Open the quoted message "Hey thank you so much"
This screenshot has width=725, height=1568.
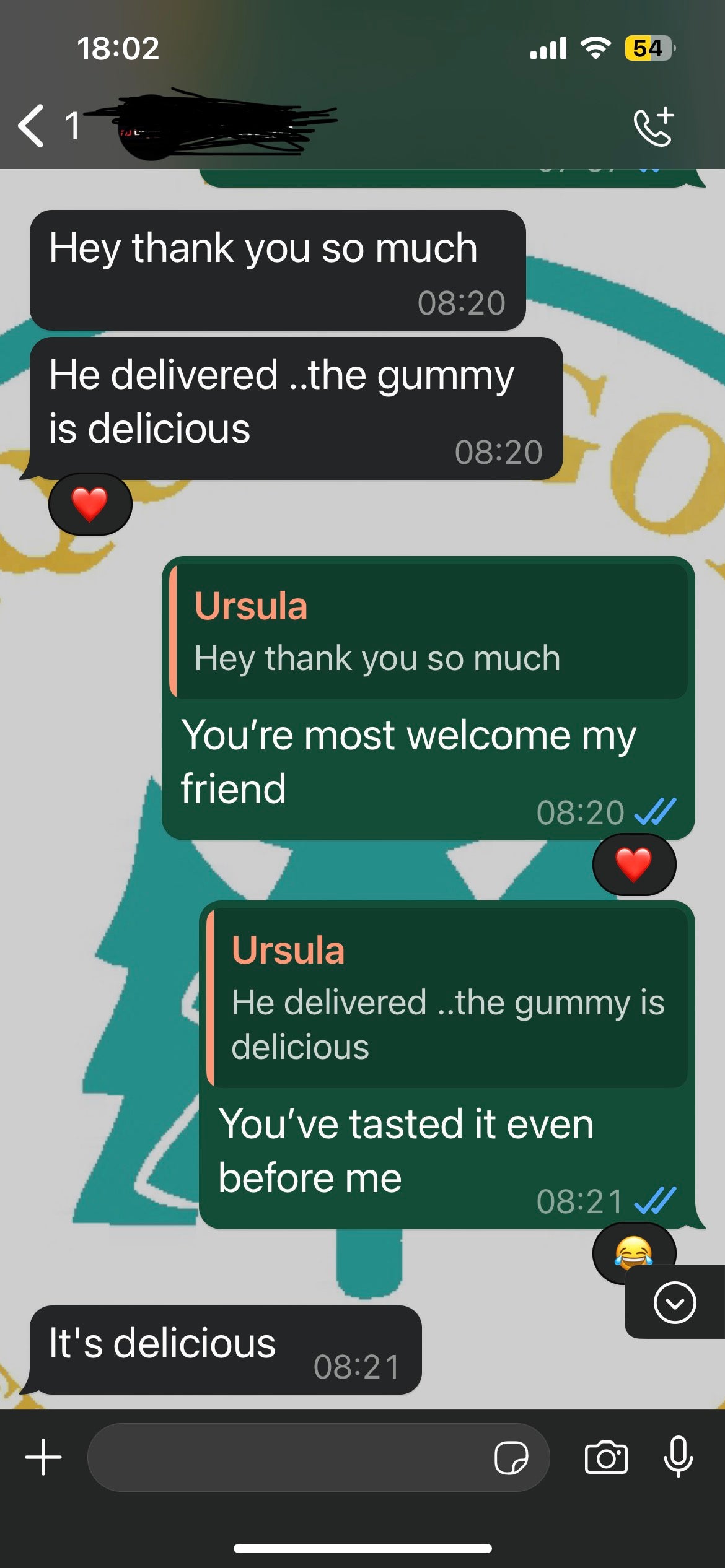tap(428, 632)
